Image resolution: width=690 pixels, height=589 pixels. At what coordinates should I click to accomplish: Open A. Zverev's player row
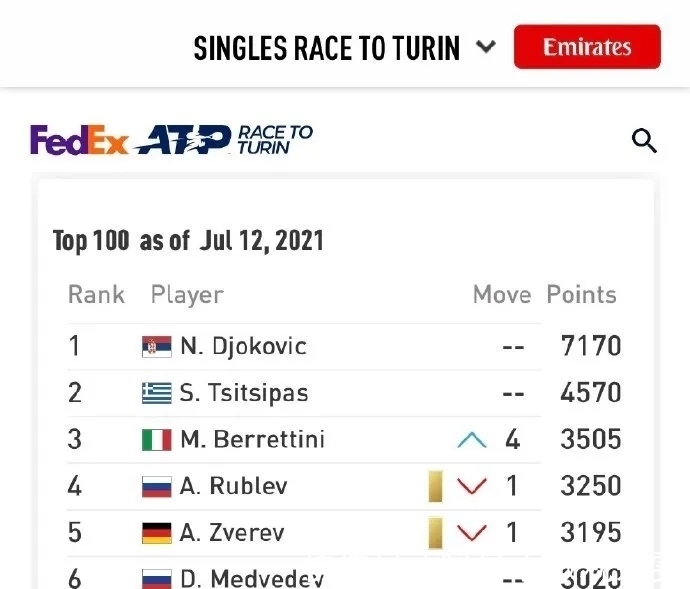tap(232, 532)
